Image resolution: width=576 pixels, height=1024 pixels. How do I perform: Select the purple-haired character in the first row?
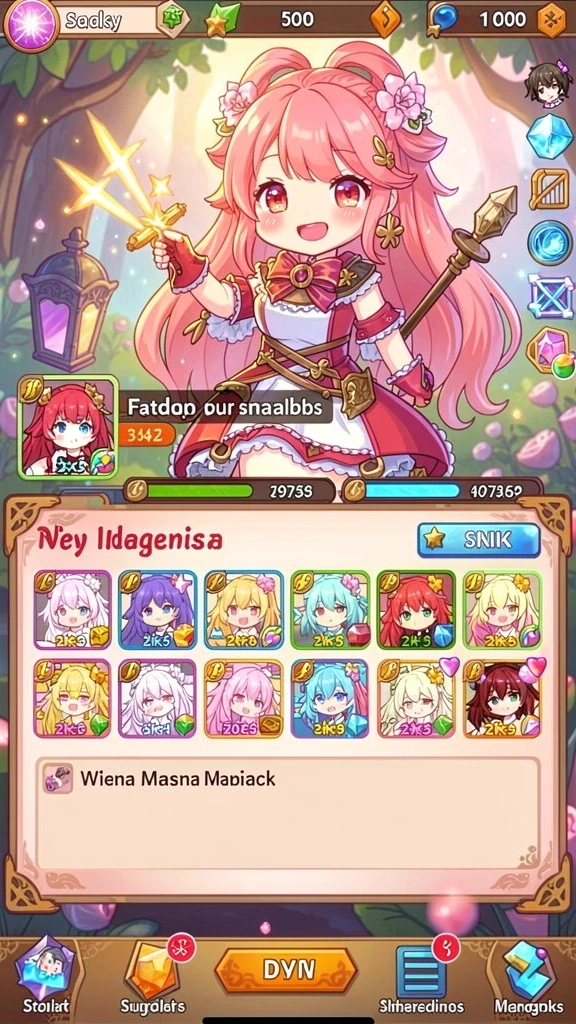pyautogui.click(x=157, y=609)
